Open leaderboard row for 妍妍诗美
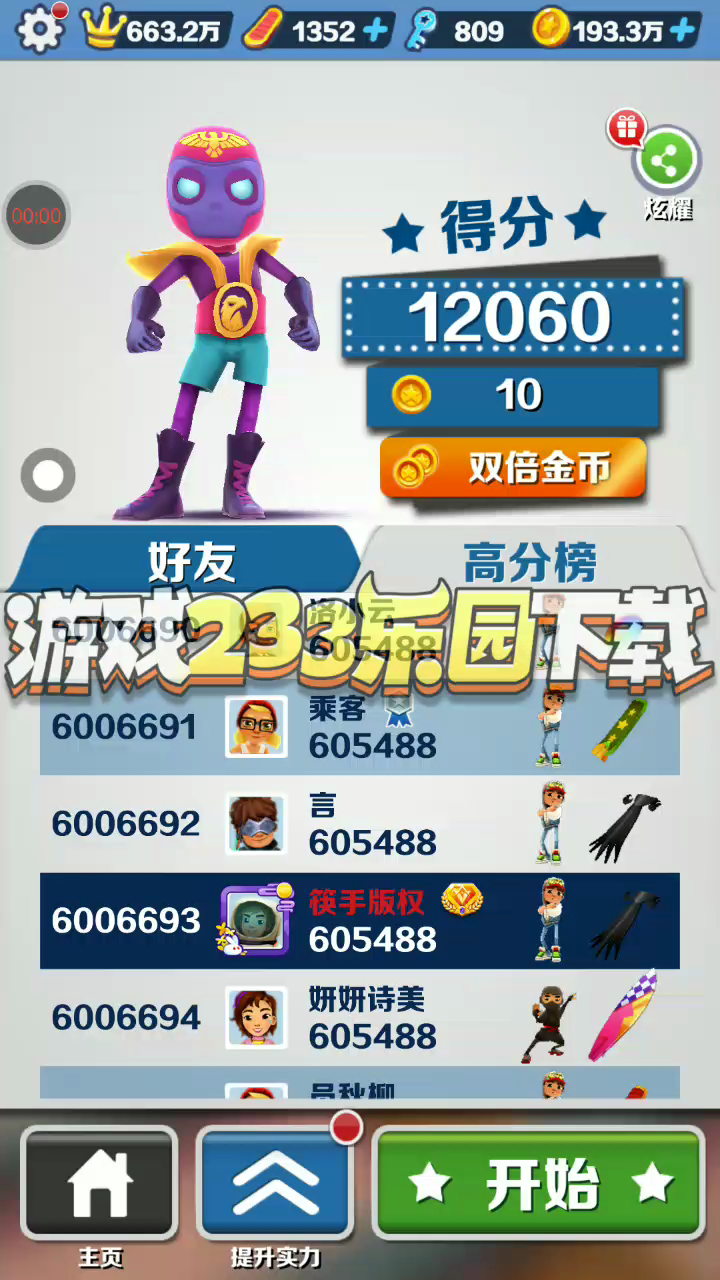 coord(360,1018)
